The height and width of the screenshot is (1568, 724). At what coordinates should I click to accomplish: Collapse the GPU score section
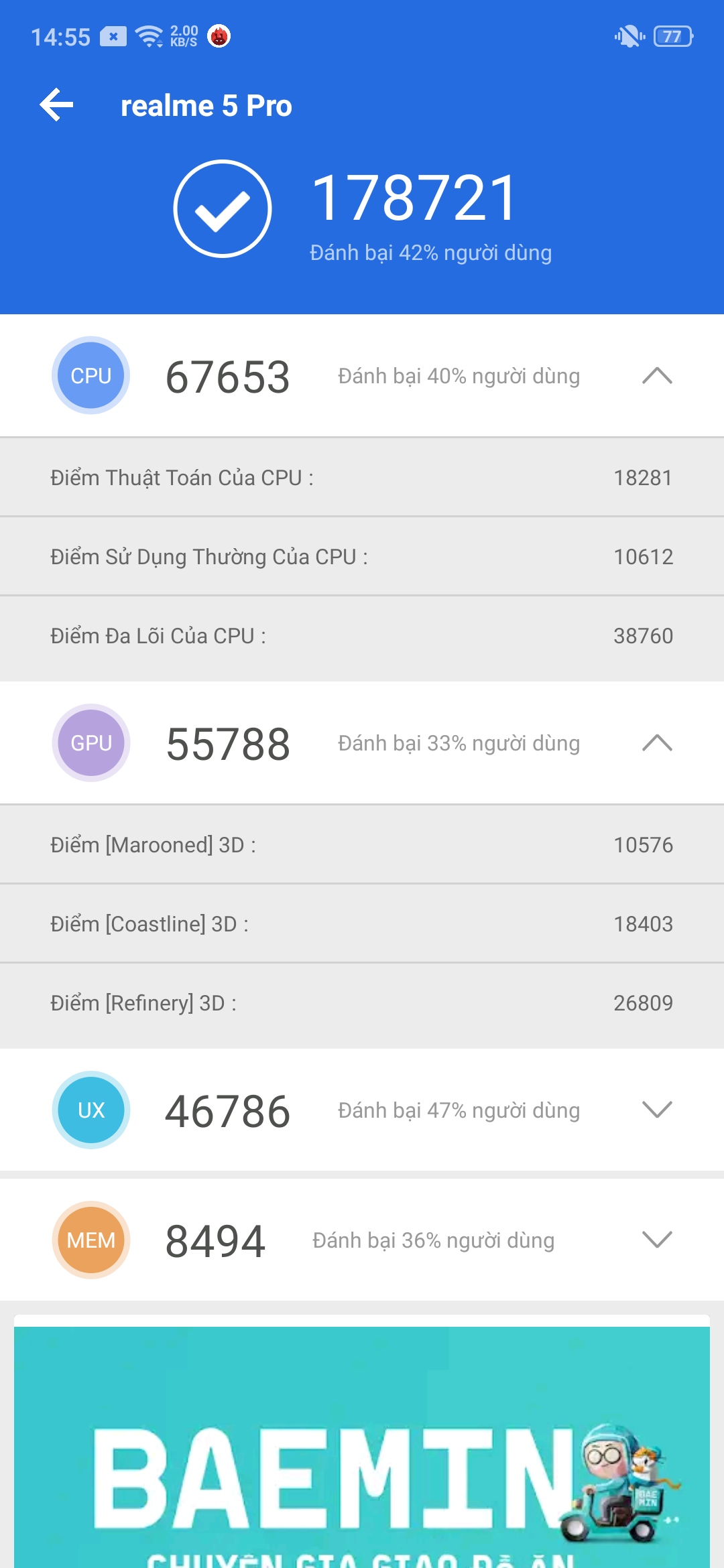657,743
